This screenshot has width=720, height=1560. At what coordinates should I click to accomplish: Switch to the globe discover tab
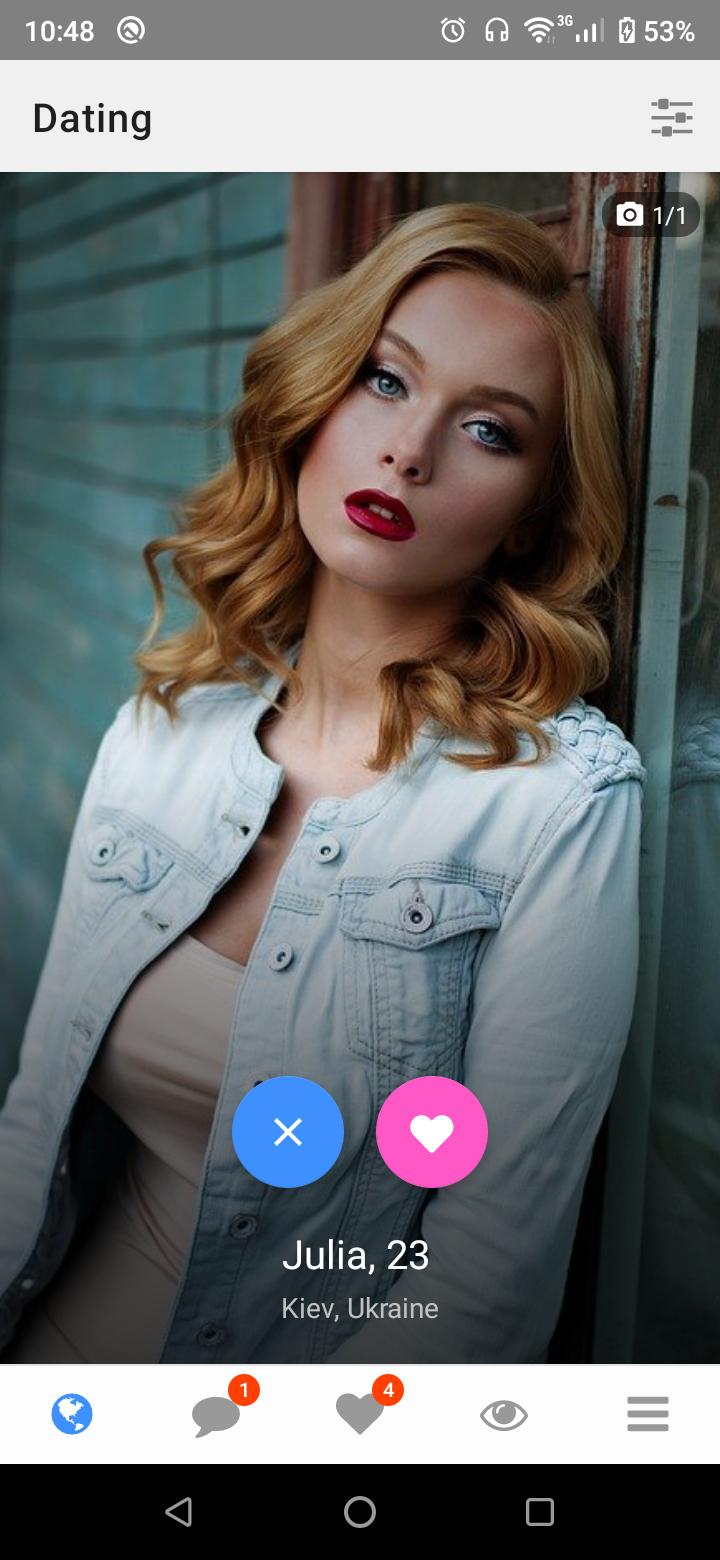pyautogui.click(x=72, y=1414)
